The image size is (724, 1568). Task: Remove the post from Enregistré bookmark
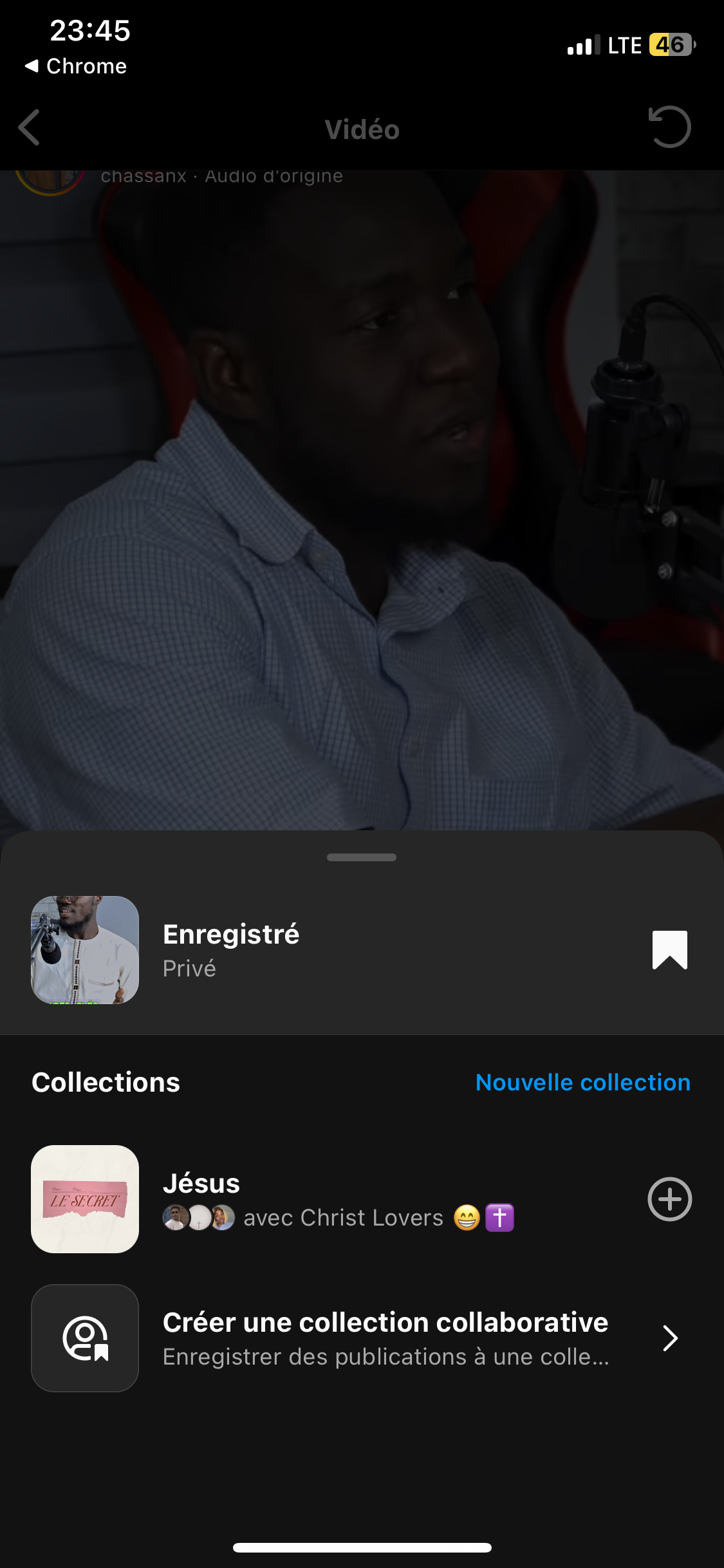click(x=669, y=950)
